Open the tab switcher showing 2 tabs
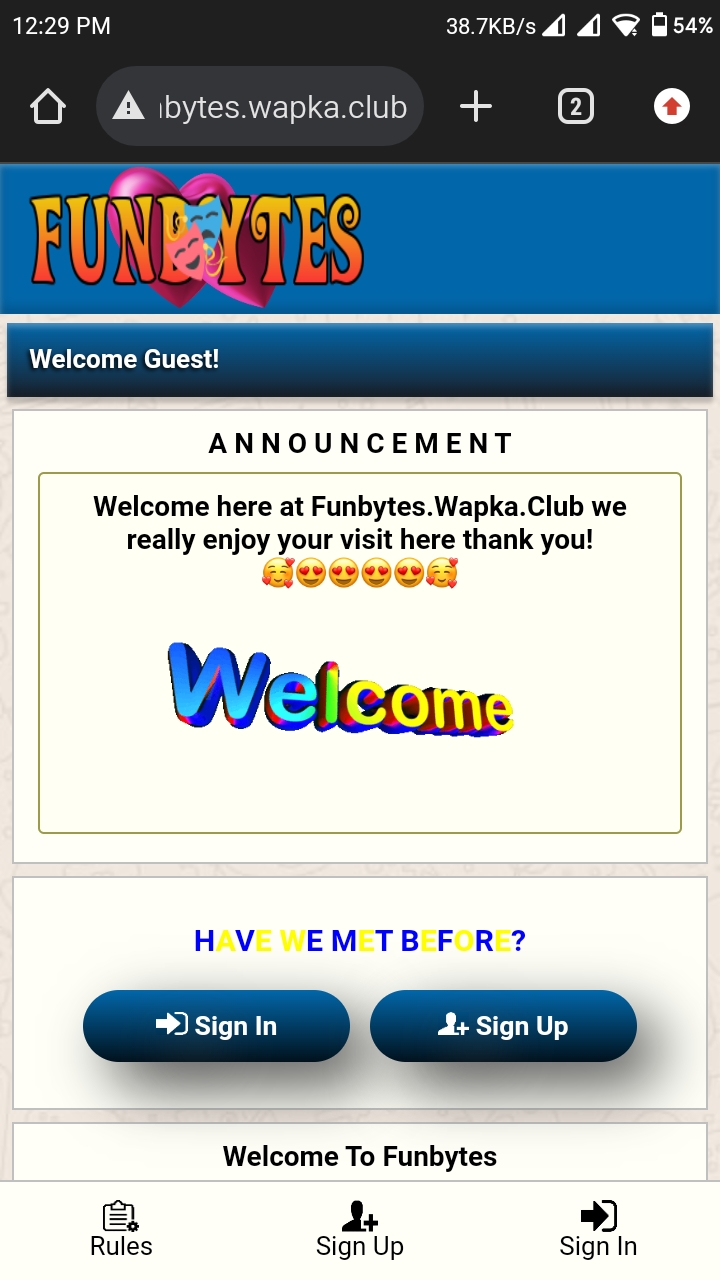The image size is (720, 1280). [x=575, y=106]
